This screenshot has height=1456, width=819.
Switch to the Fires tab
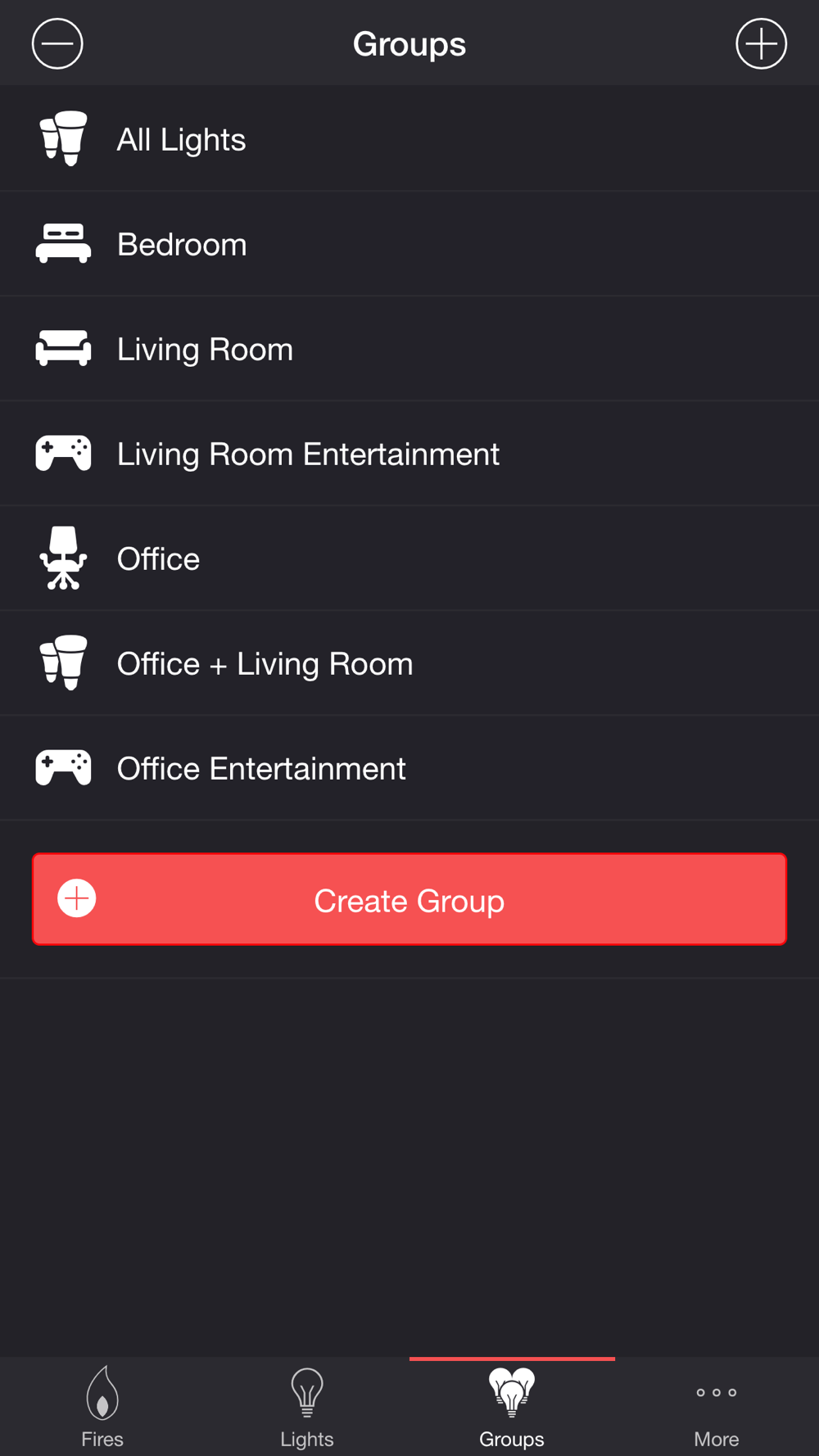coord(102,1407)
